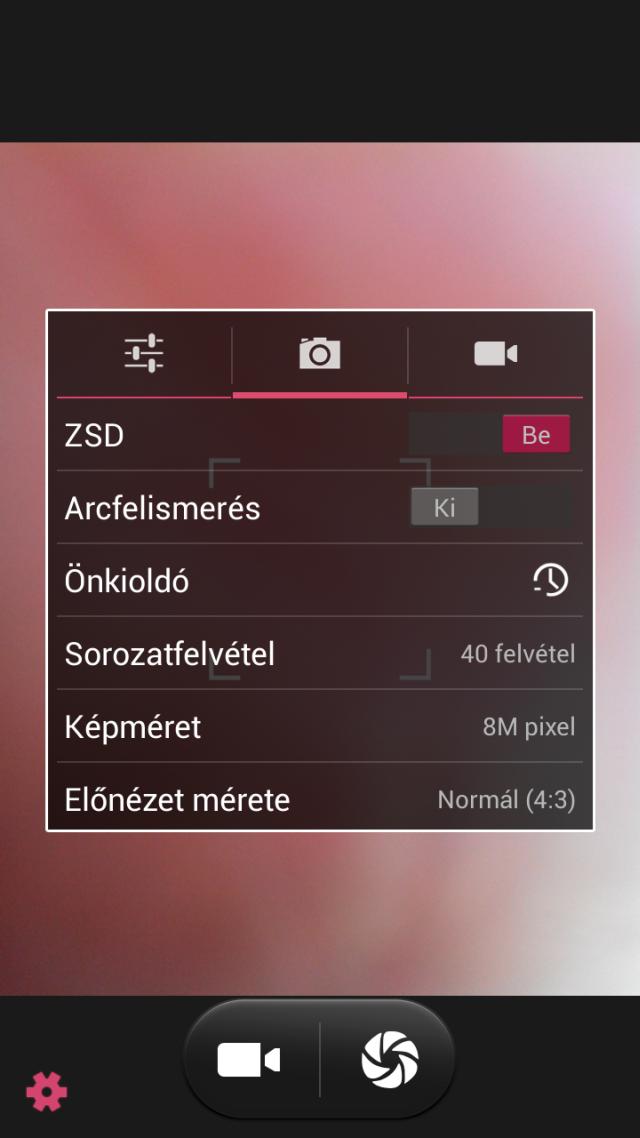
Task: Enable the Arcfelismerés toggle
Action: click(x=490, y=507)
